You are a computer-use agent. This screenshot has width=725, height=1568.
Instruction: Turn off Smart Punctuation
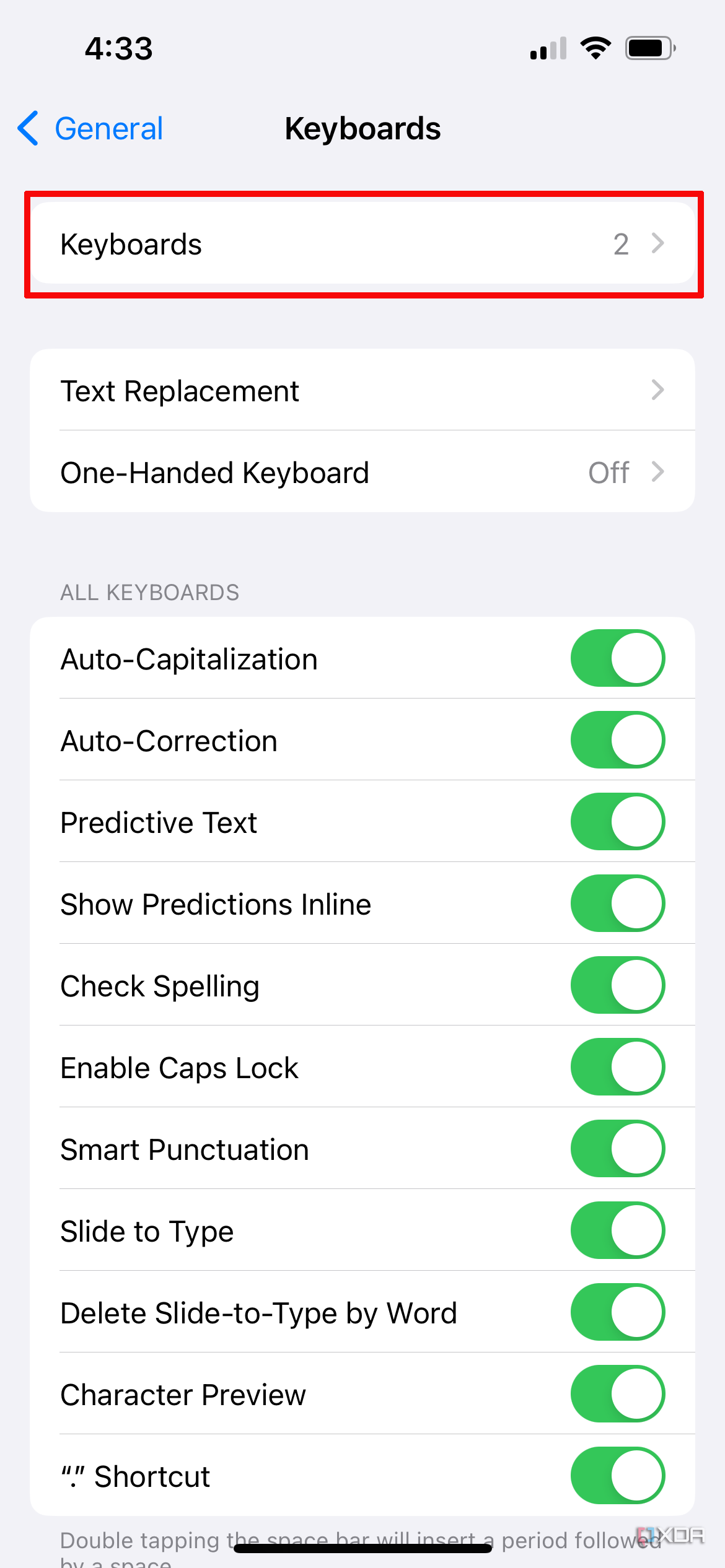(617, 1148)
